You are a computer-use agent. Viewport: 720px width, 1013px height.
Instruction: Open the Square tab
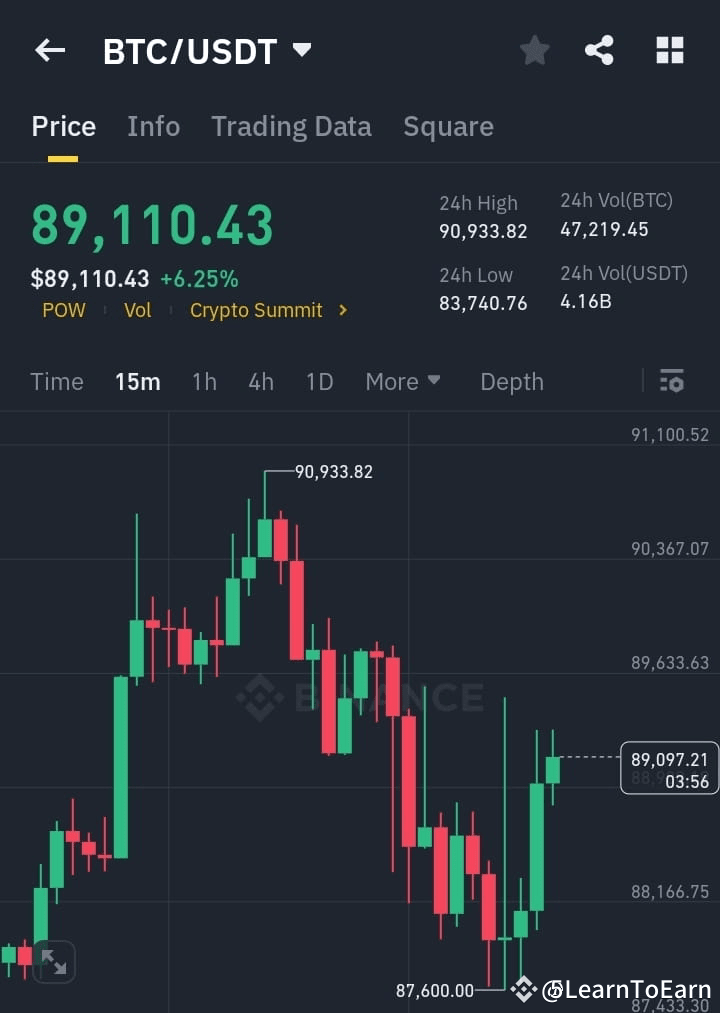coord(448,126)
